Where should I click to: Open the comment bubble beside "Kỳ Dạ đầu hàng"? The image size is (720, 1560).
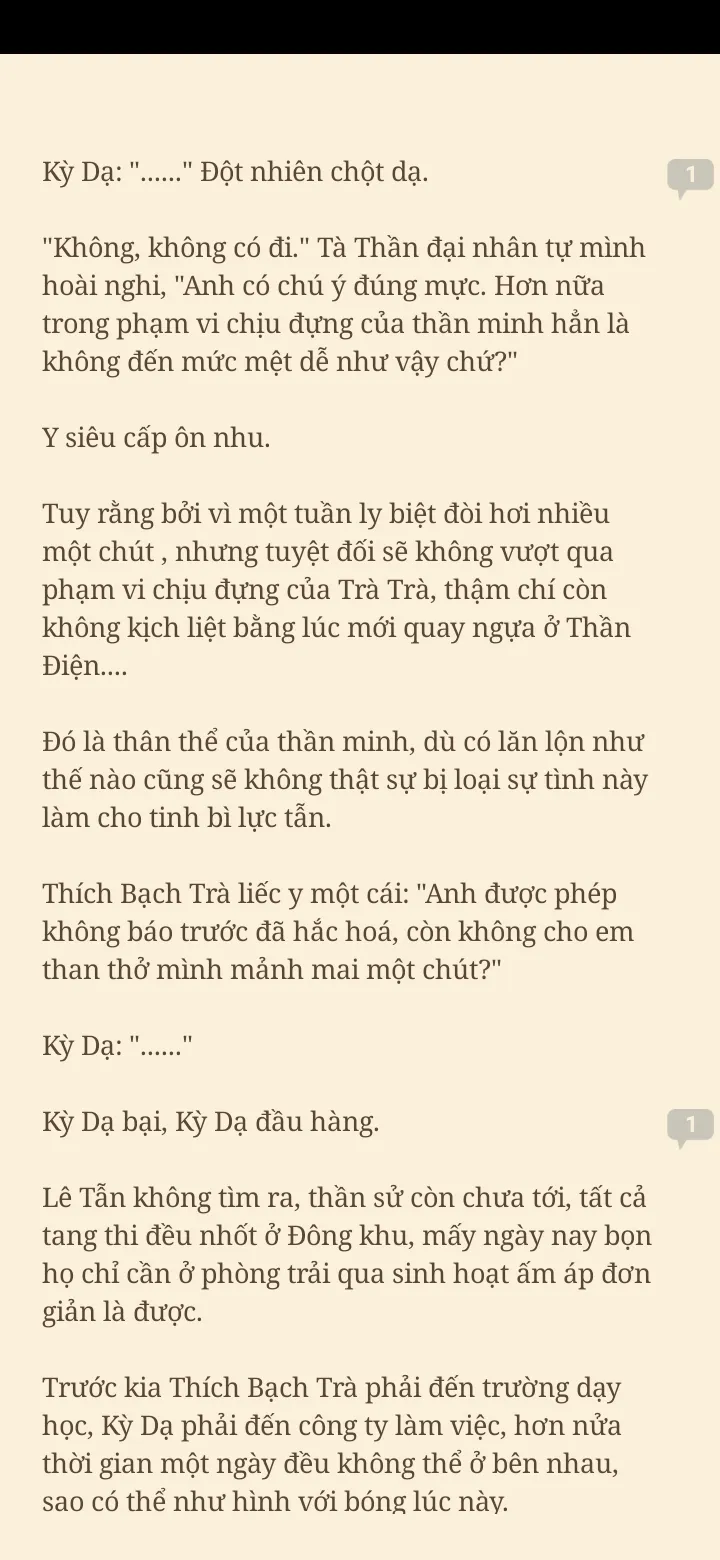(x=689, y=1127)
